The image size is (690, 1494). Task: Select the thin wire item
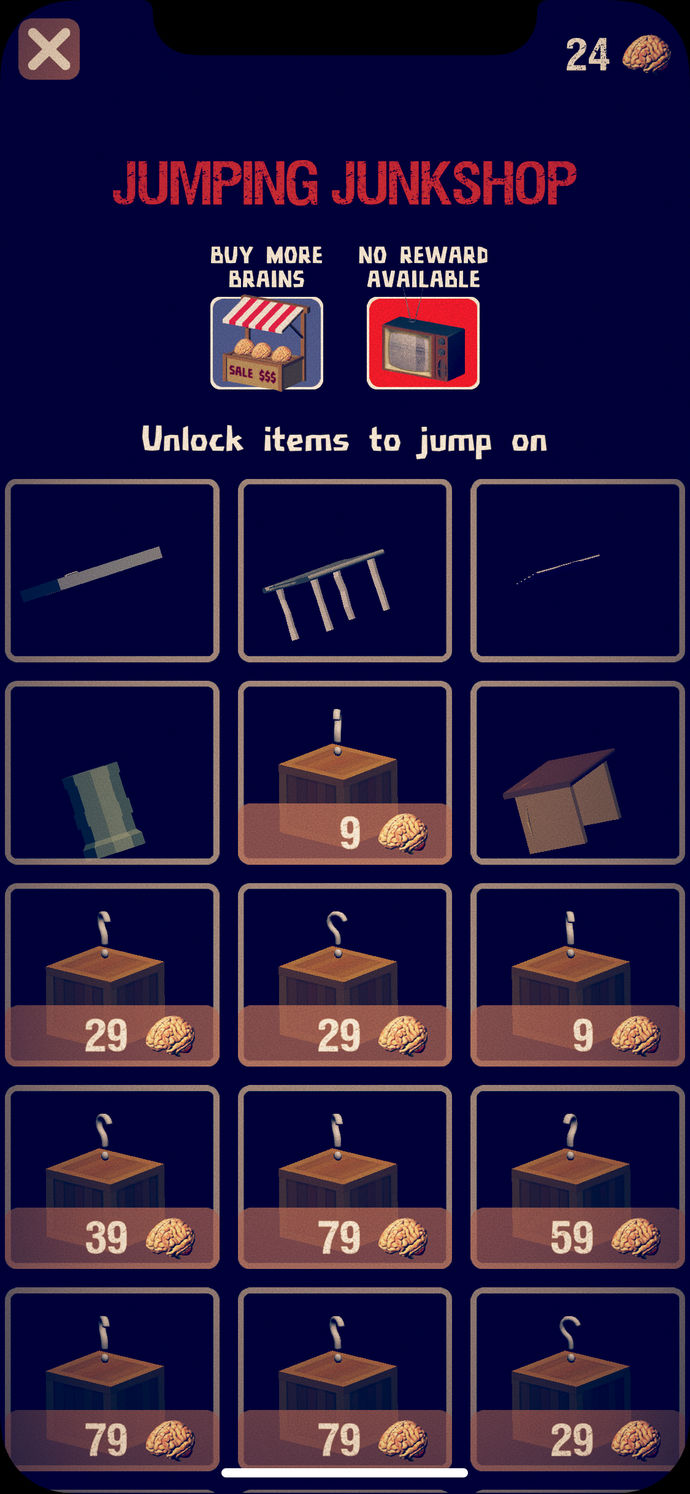click(578, 571)
